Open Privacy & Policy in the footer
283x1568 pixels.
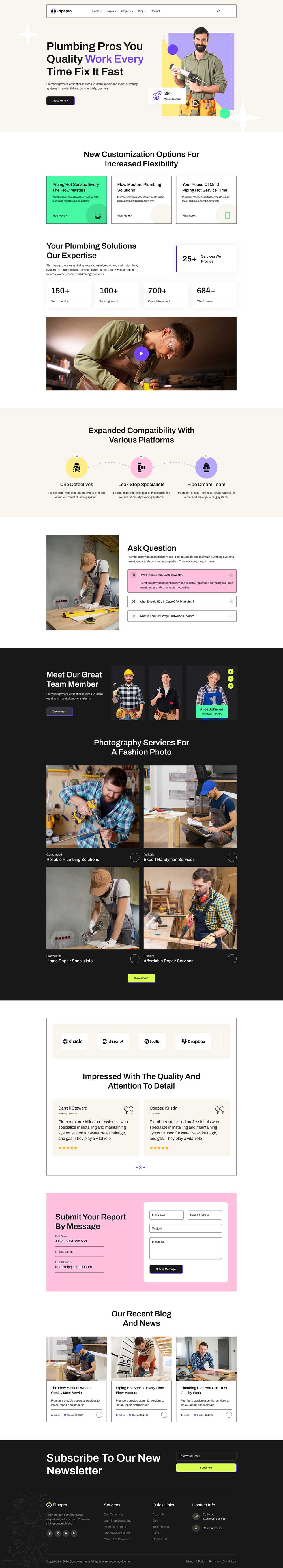pyautogui.click(x=195, y=1561)
